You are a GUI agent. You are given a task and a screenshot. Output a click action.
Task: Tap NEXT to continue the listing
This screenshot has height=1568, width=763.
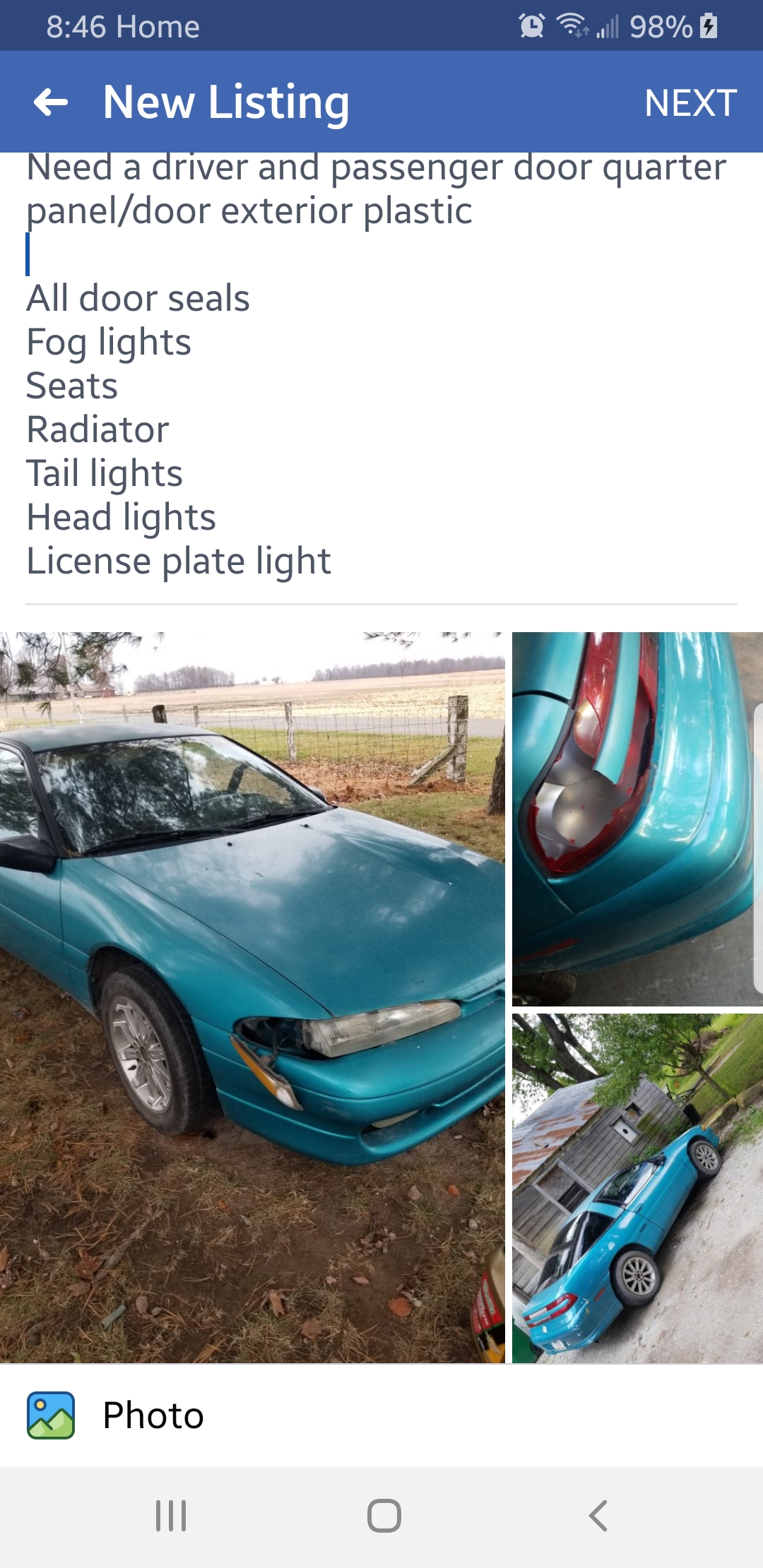(690, 103)
